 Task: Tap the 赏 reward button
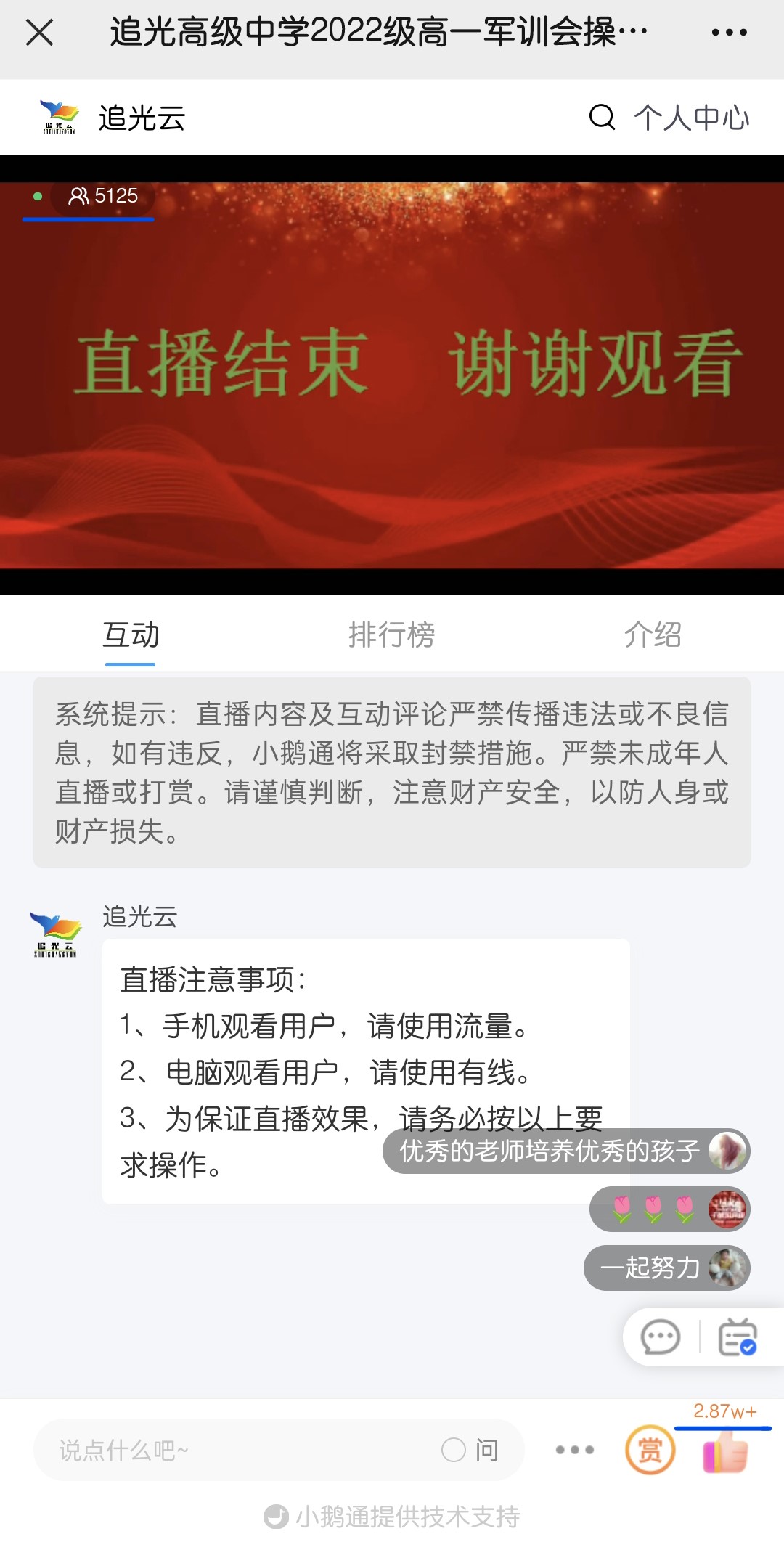(650, 1450)
